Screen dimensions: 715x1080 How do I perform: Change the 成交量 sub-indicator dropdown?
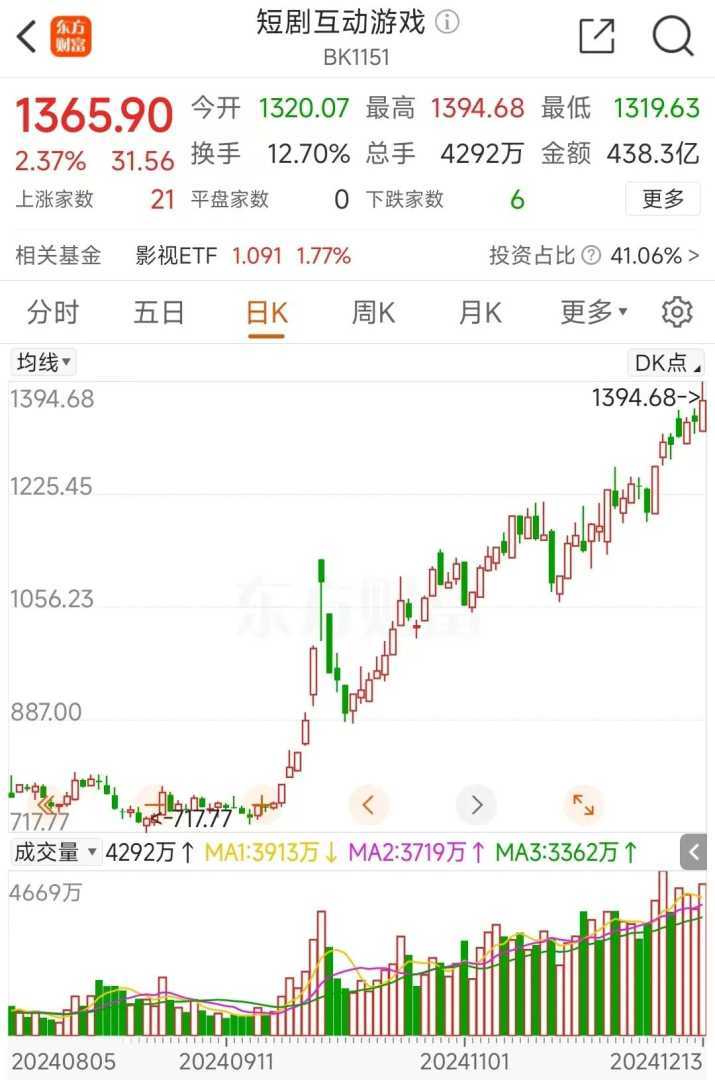pos(55,852)
